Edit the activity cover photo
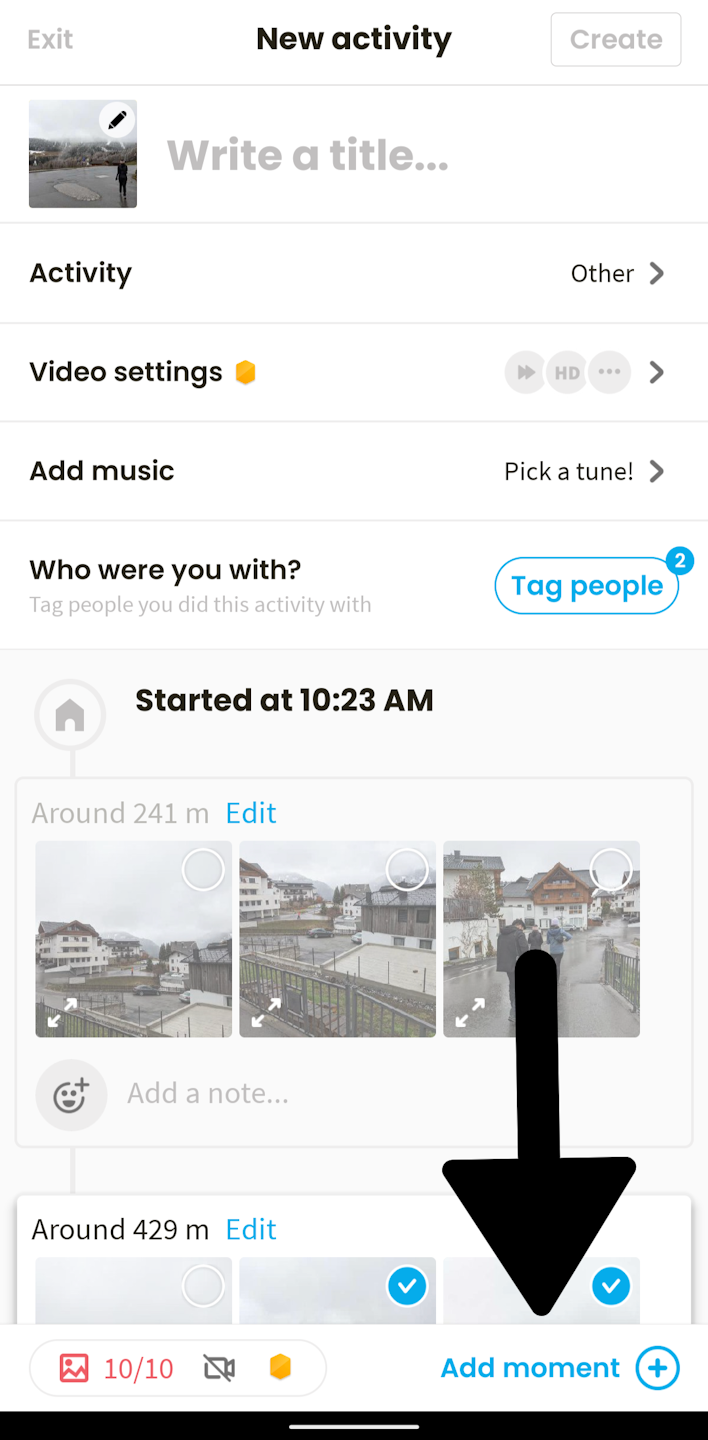708x1440 pixels. pos(117,121)
